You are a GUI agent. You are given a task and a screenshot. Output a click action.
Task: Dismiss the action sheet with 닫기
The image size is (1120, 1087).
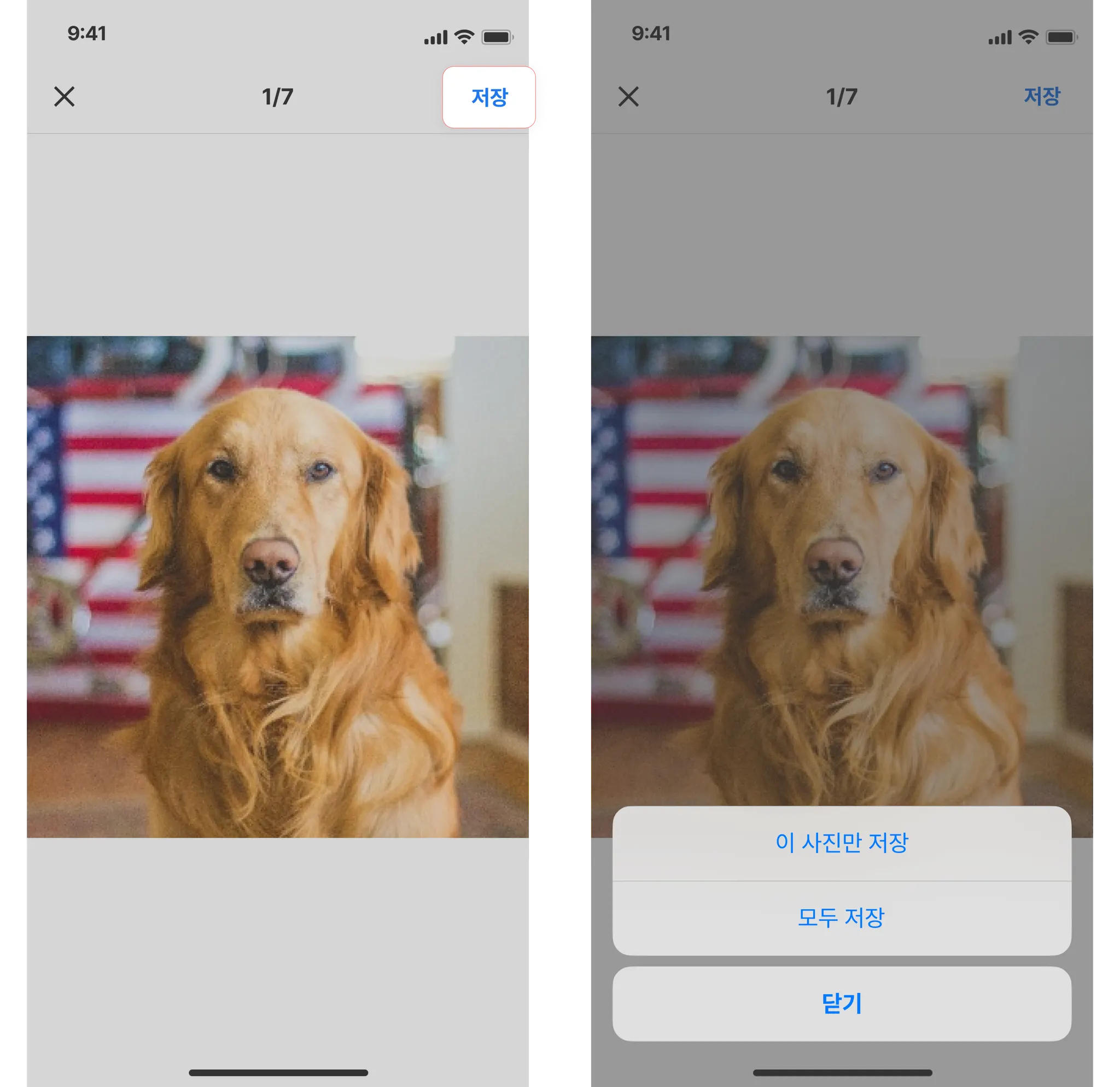[x=841, y=1003]
